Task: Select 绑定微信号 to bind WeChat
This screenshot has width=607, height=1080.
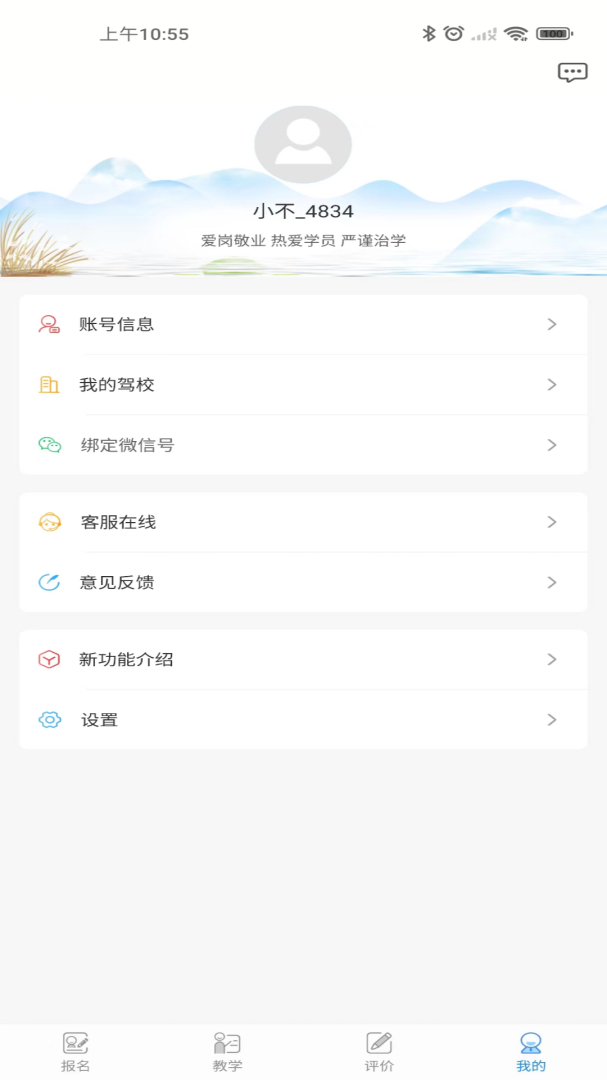Action: (303, 445)
